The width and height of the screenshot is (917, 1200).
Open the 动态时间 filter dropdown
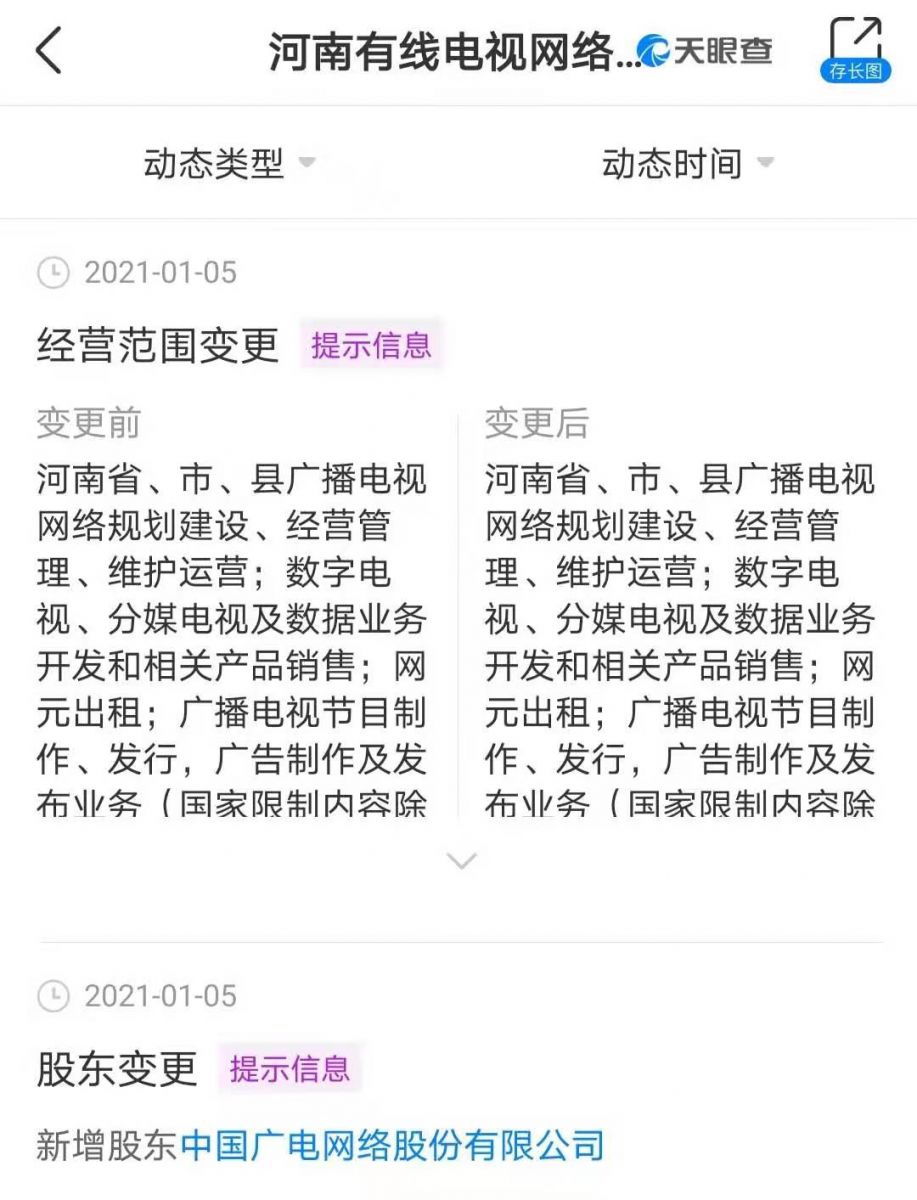pos(687,163)
